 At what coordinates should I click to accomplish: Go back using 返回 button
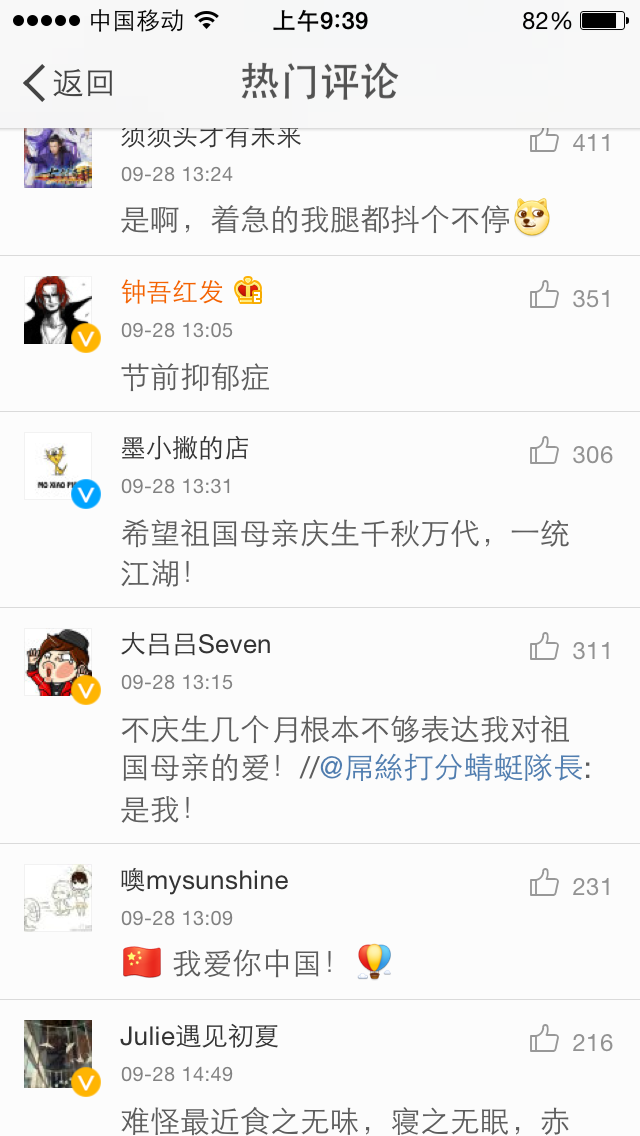point(68,83)
